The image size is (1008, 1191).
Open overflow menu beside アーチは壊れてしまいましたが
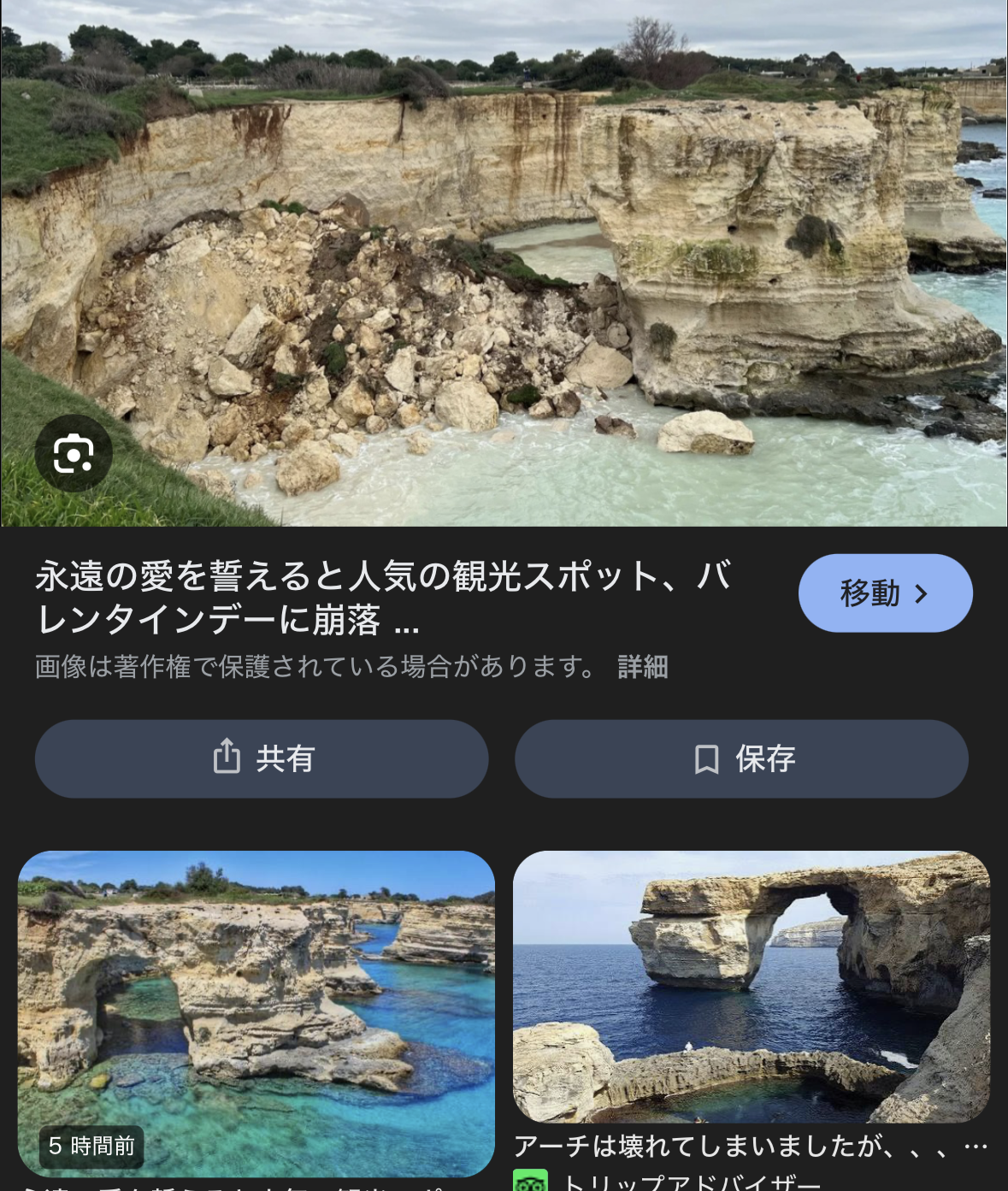(x=975, y=1146)
